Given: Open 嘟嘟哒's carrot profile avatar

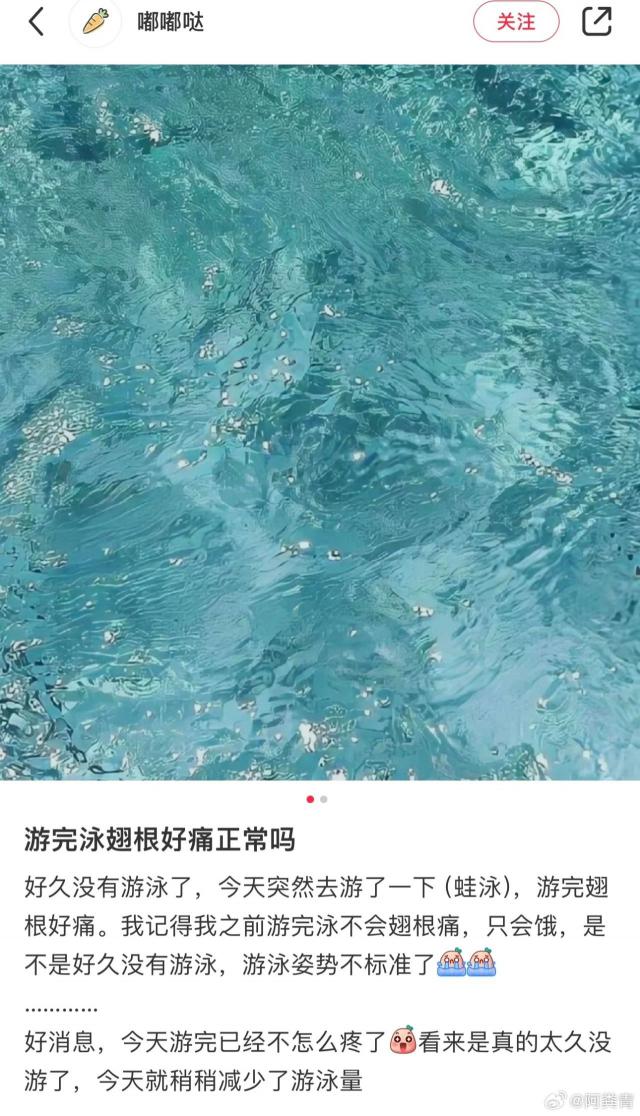Looking at the screenshot, I should [95, 22].
